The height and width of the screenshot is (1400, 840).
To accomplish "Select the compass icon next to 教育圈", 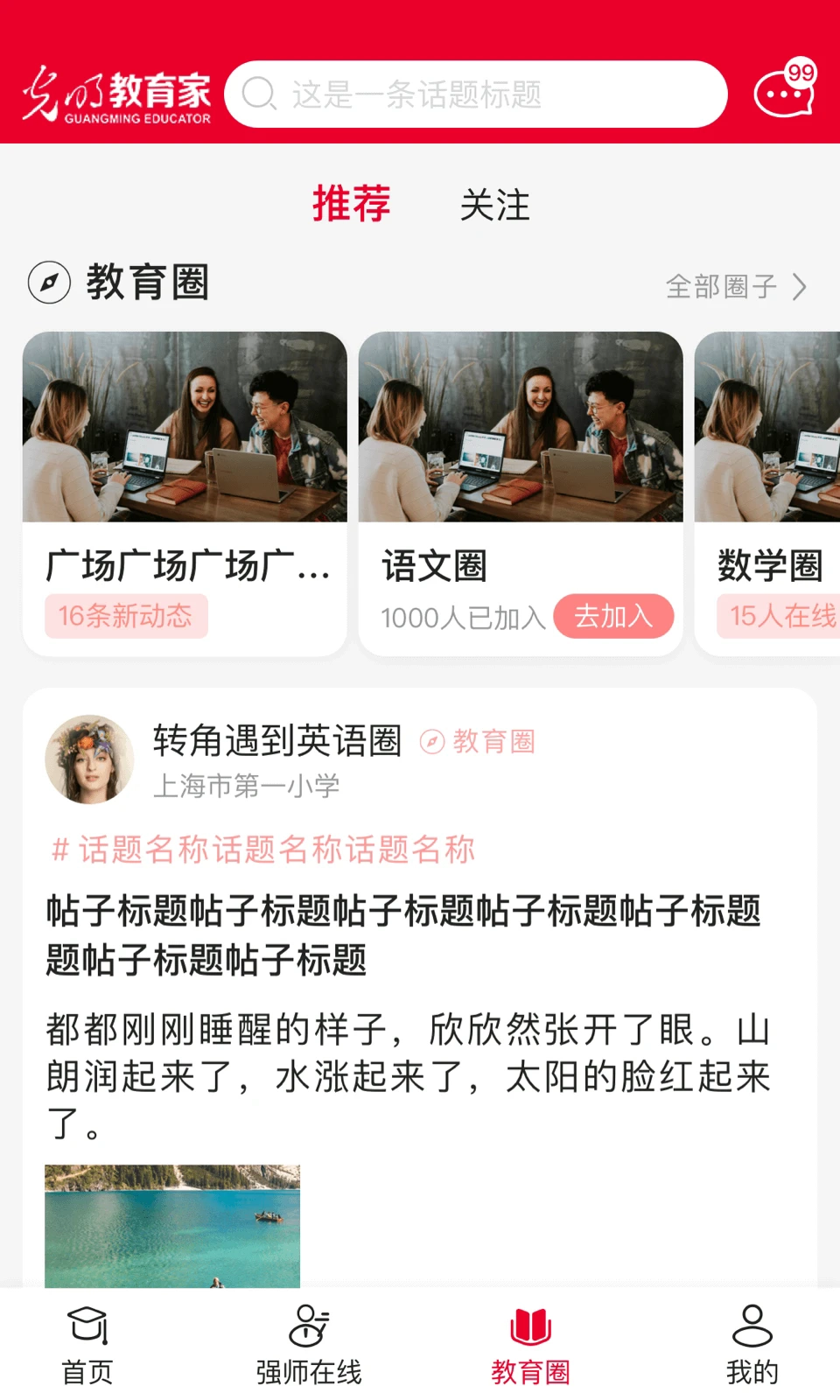I will (49, 283).
